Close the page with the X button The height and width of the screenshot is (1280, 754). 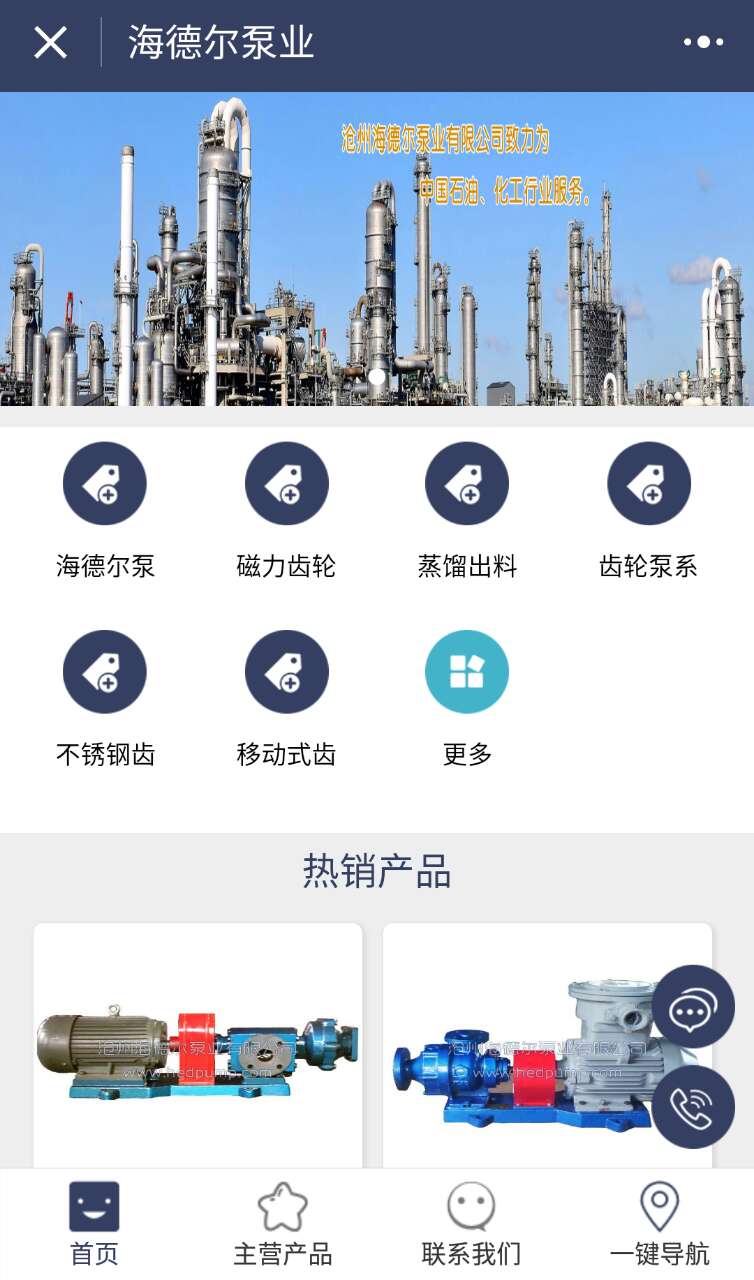coord(50,42)
